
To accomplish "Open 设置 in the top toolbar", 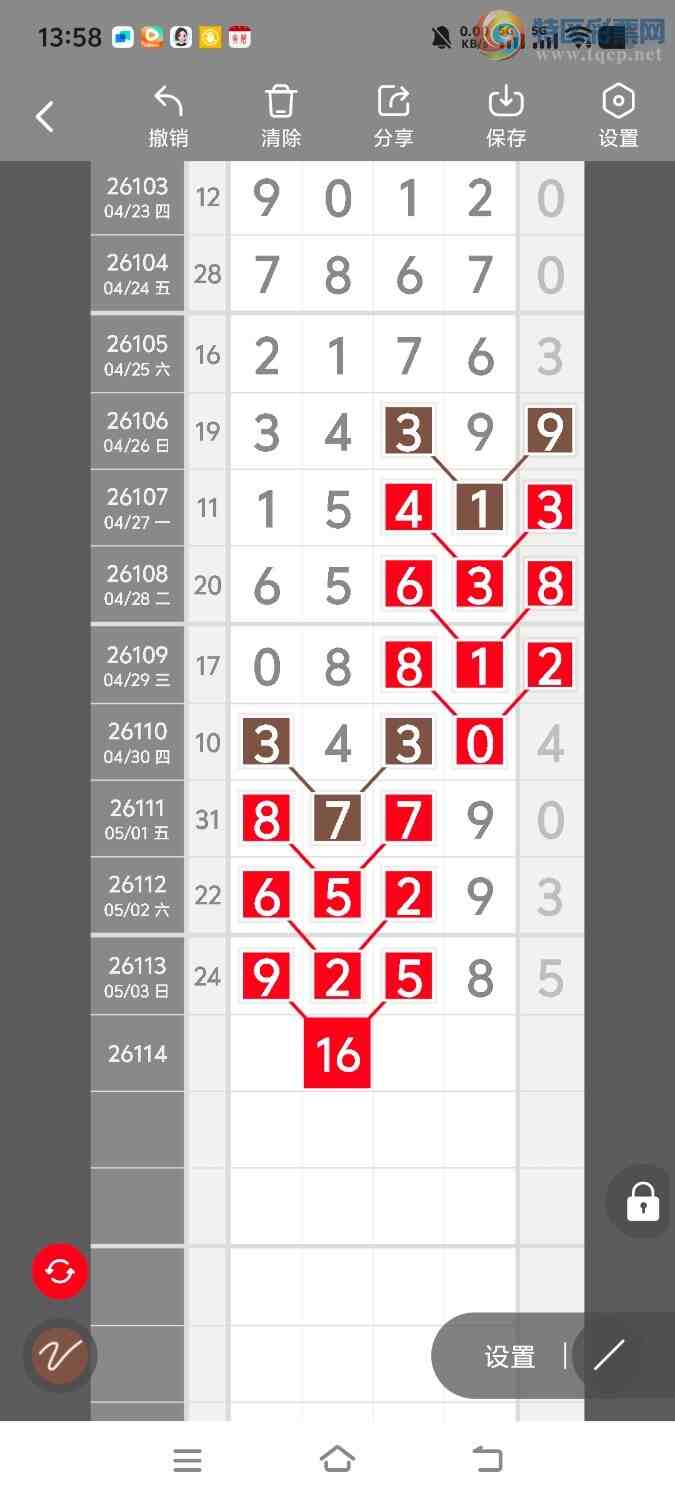I will pos(619,117).
